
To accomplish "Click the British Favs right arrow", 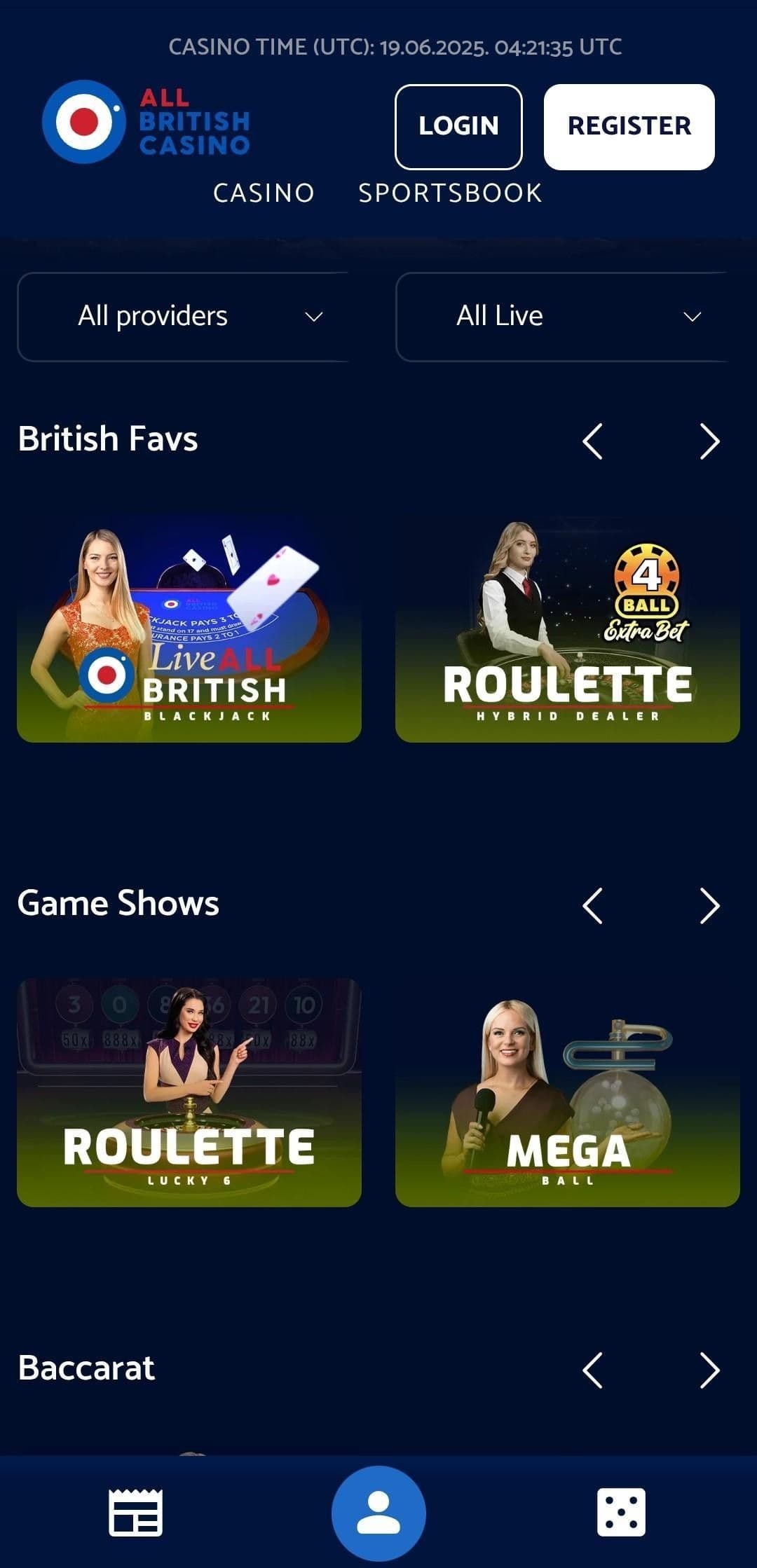I will click(x=710, y=441).
